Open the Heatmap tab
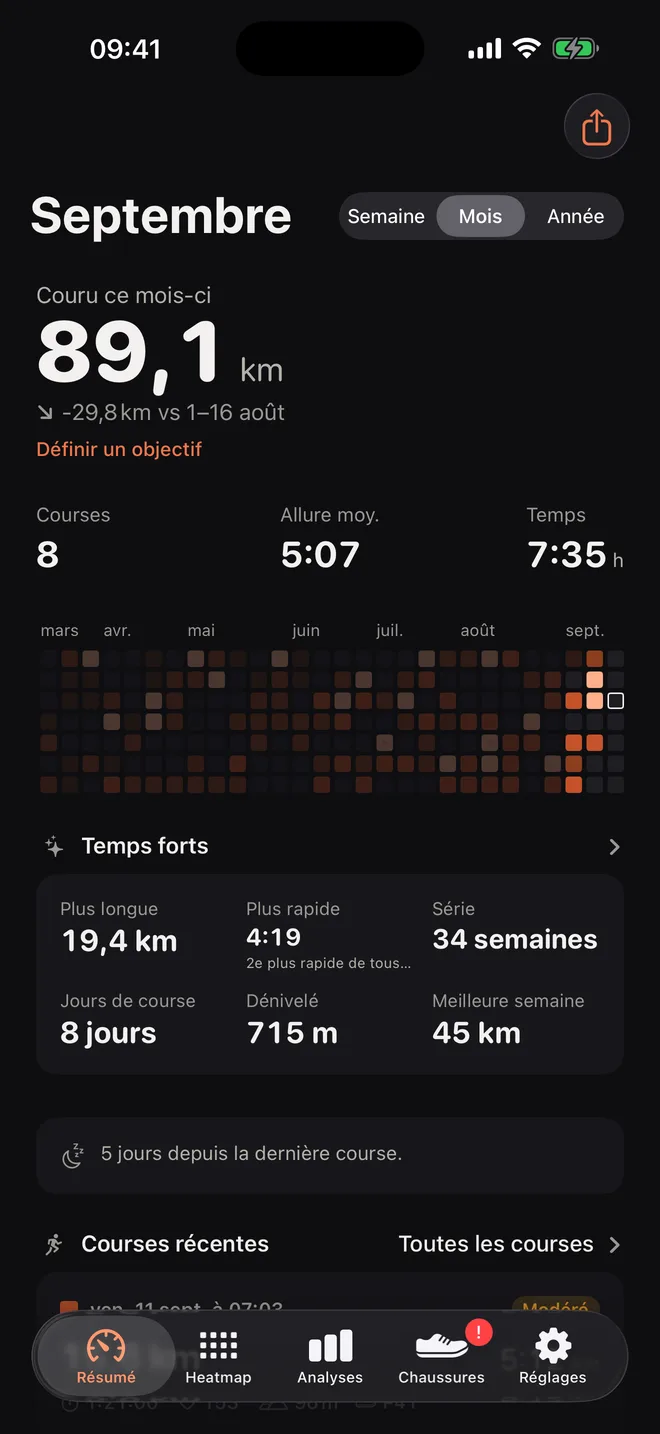 (218, 1357)
